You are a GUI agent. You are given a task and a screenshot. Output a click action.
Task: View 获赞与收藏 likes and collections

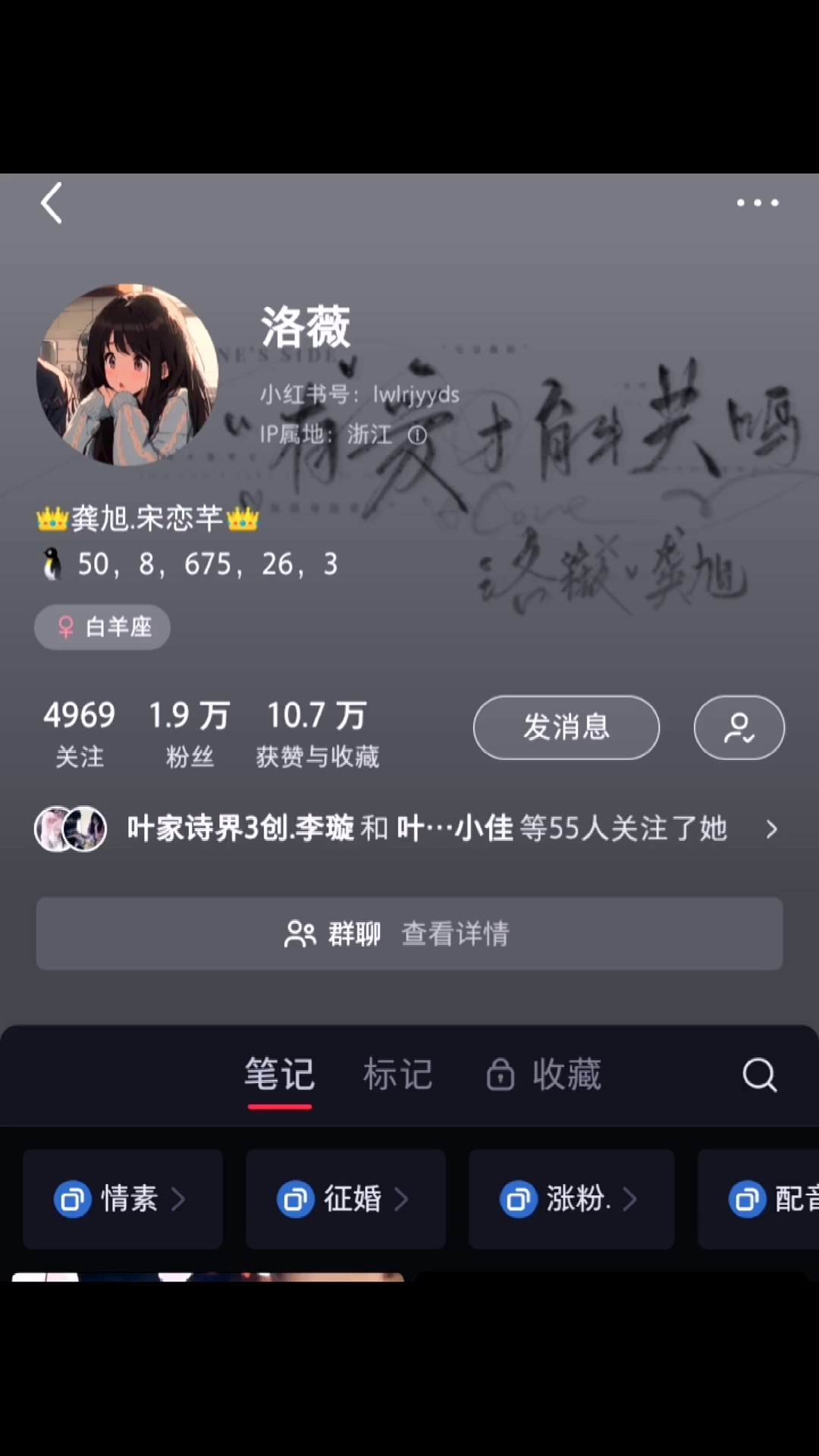click(x=317, y=733)
